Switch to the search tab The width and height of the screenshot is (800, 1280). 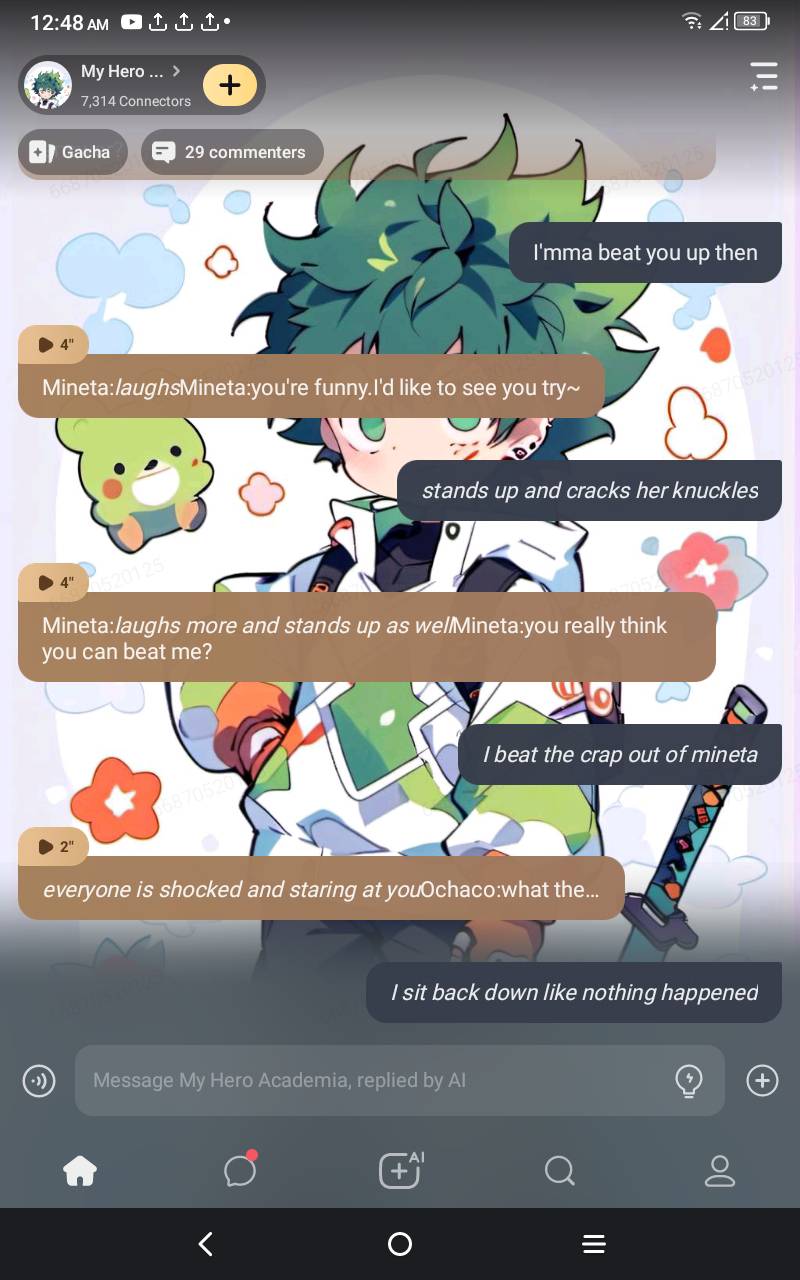coord(559,1170)
